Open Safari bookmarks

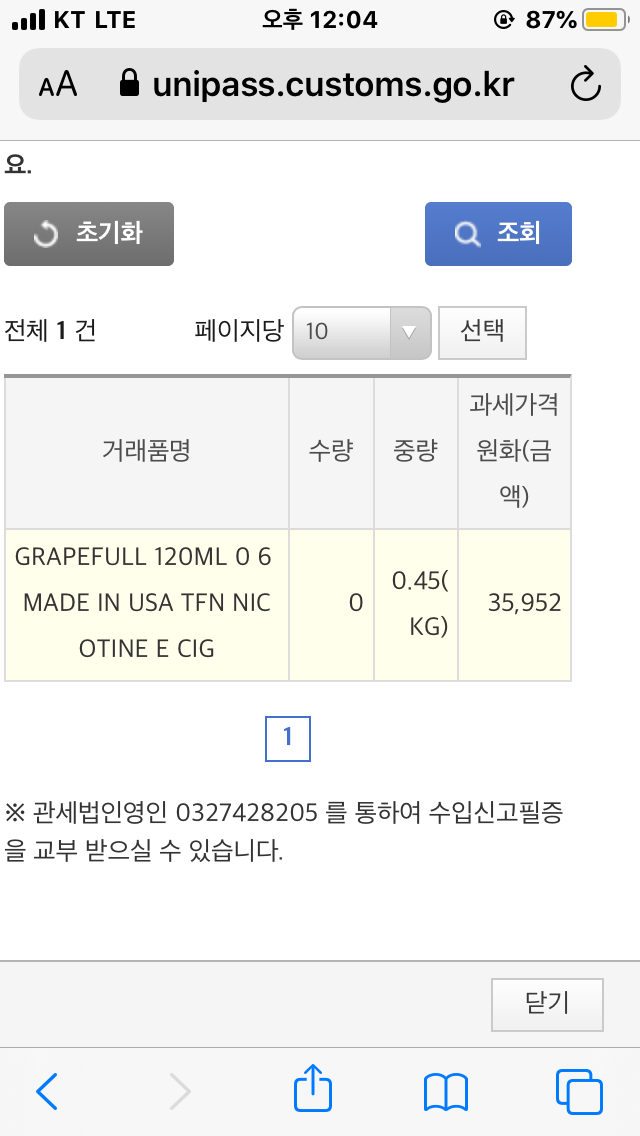[446, 1091]
